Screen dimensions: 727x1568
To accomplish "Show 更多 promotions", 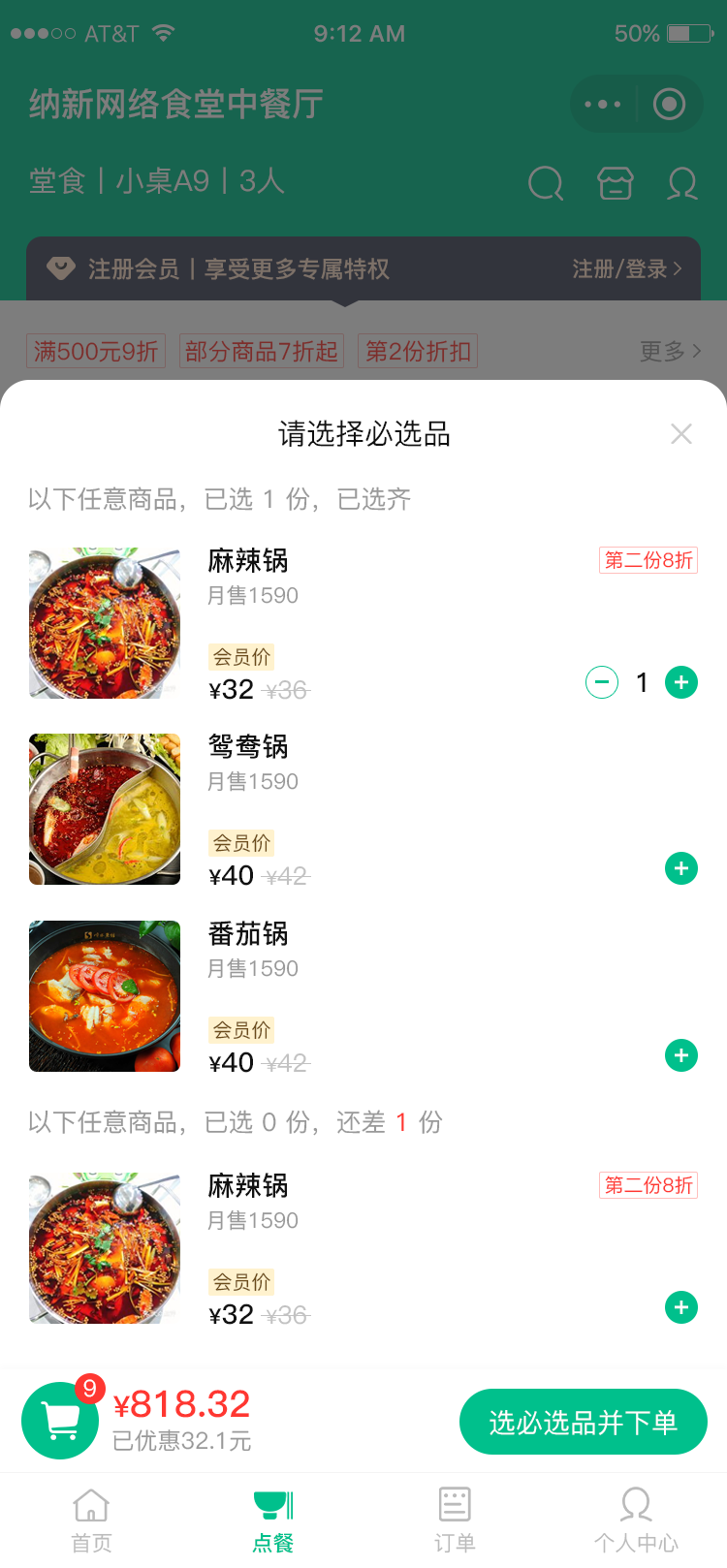I will point(670,351).
